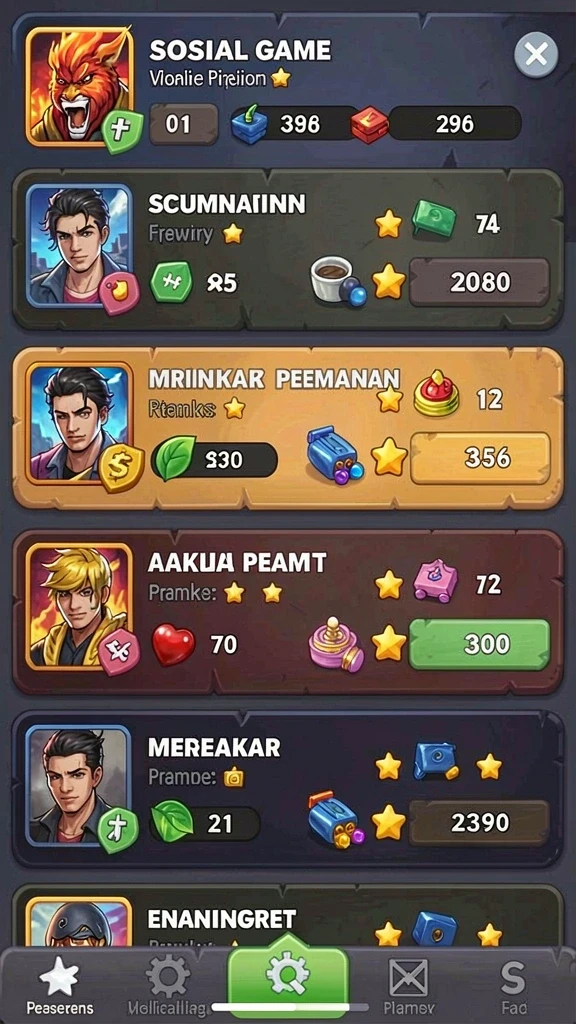Image resolution: width=576 pixels, height=1024 pixels.
Task: Tap the green 300 button
Action: [x=479, y=645]
